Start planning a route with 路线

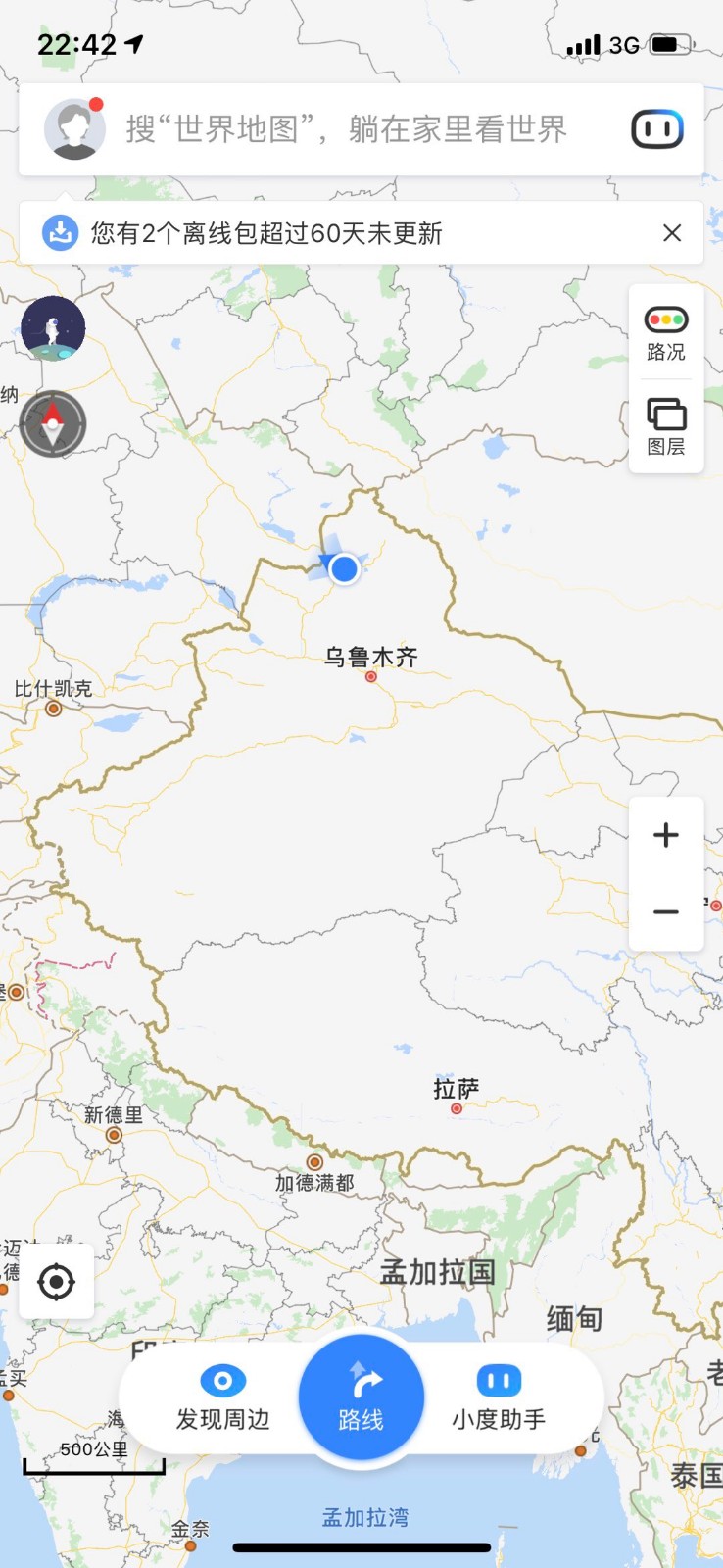tap(361, 1398)
